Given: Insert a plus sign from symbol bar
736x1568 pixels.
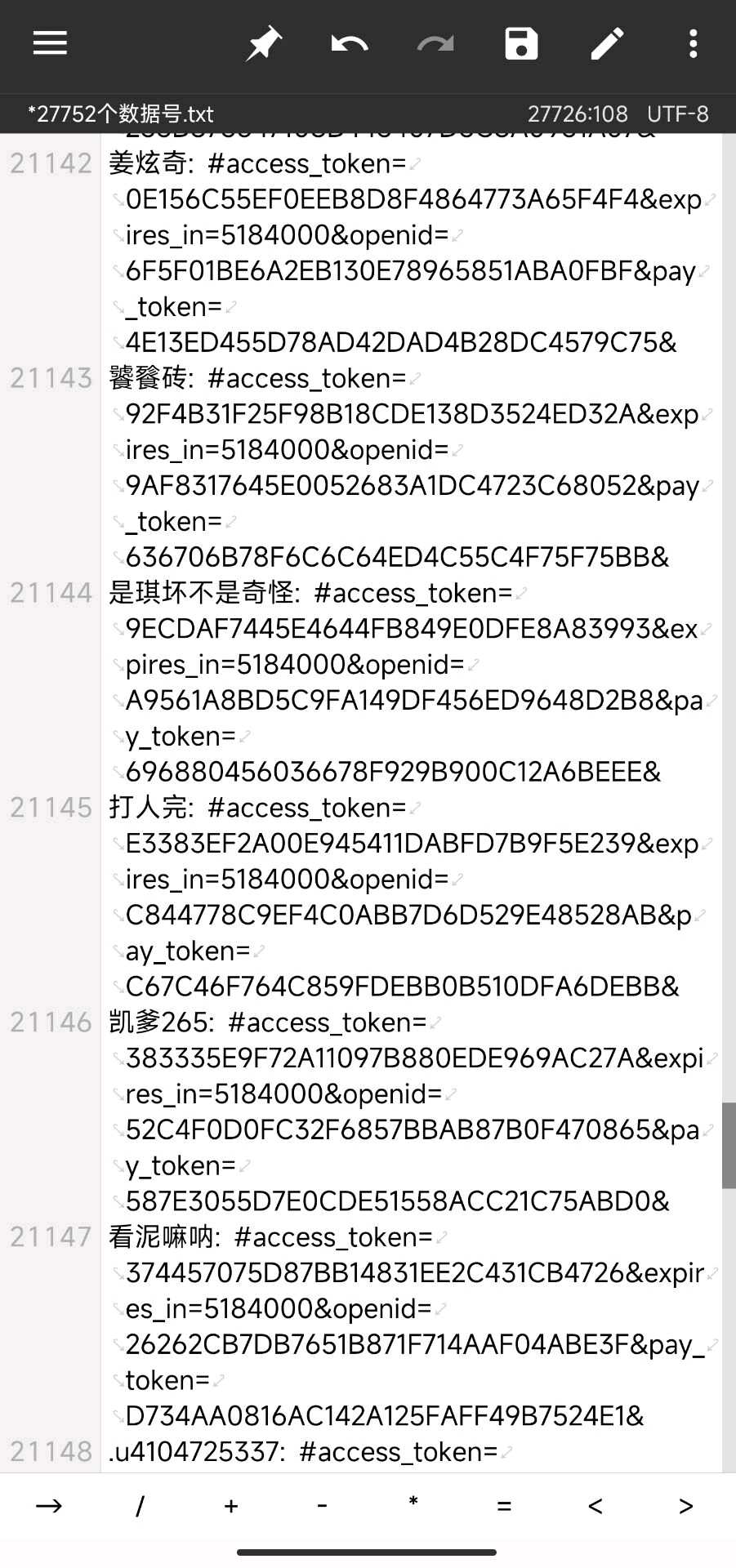Looking at the screenshot, I should coord(231,1506).
